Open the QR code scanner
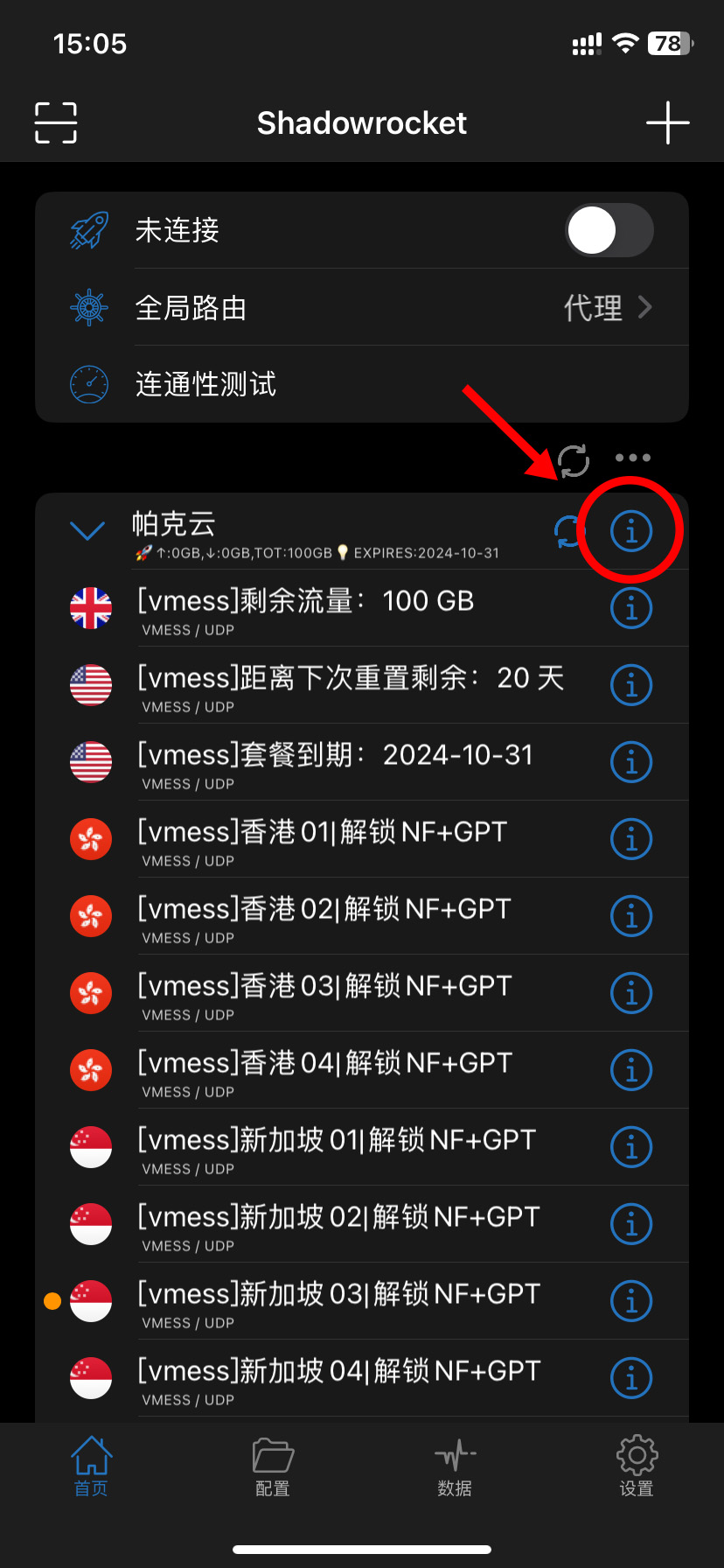Image resolution: width=724 pixels, height=1568 pixels. pos(56,122)
